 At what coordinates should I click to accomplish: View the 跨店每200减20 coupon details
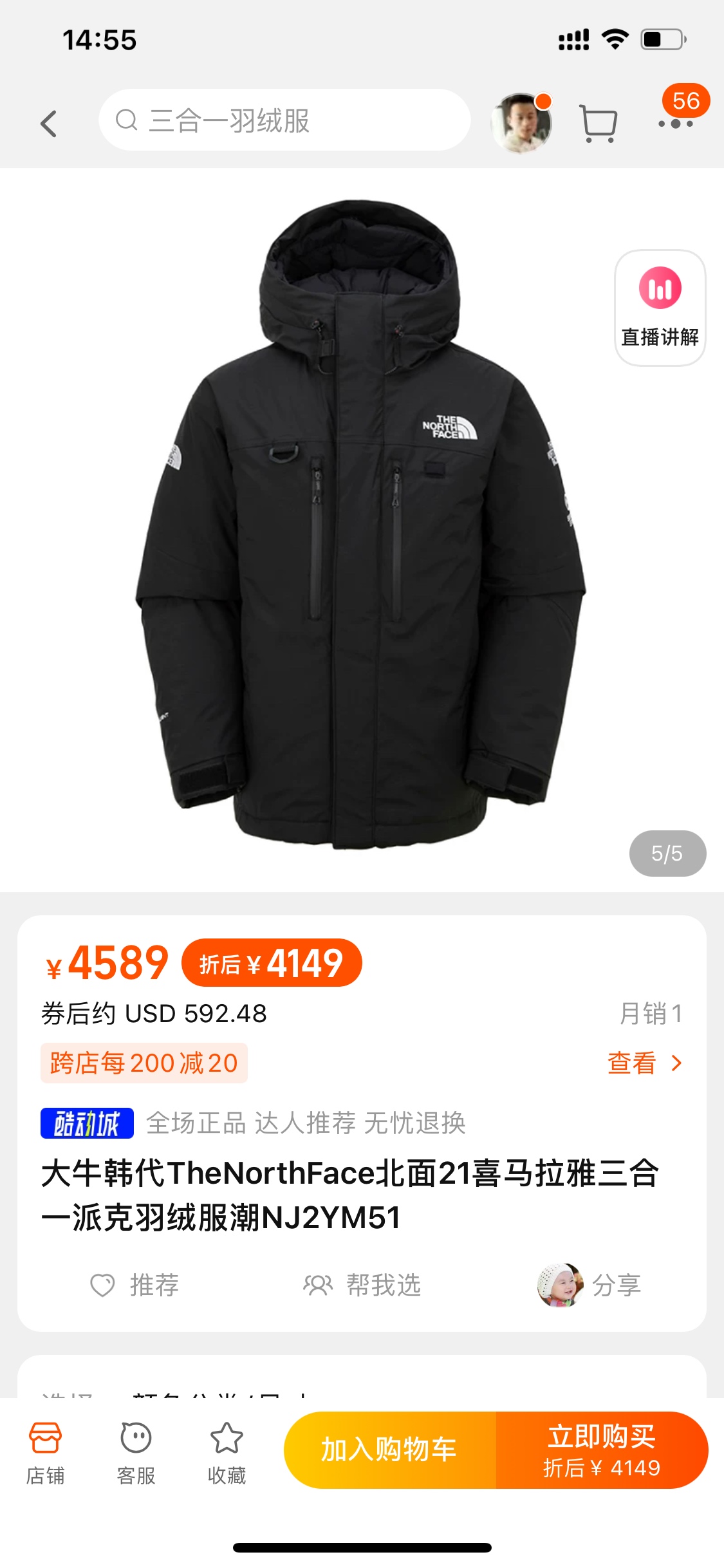(144, 1063)
